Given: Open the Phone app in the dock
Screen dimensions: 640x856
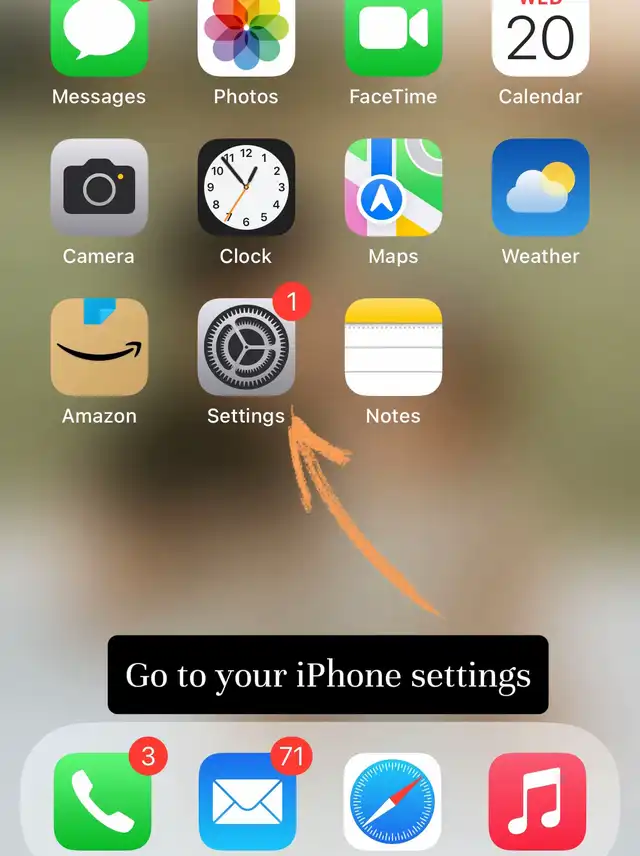Looking at the screenshot, I should (103, 801).
